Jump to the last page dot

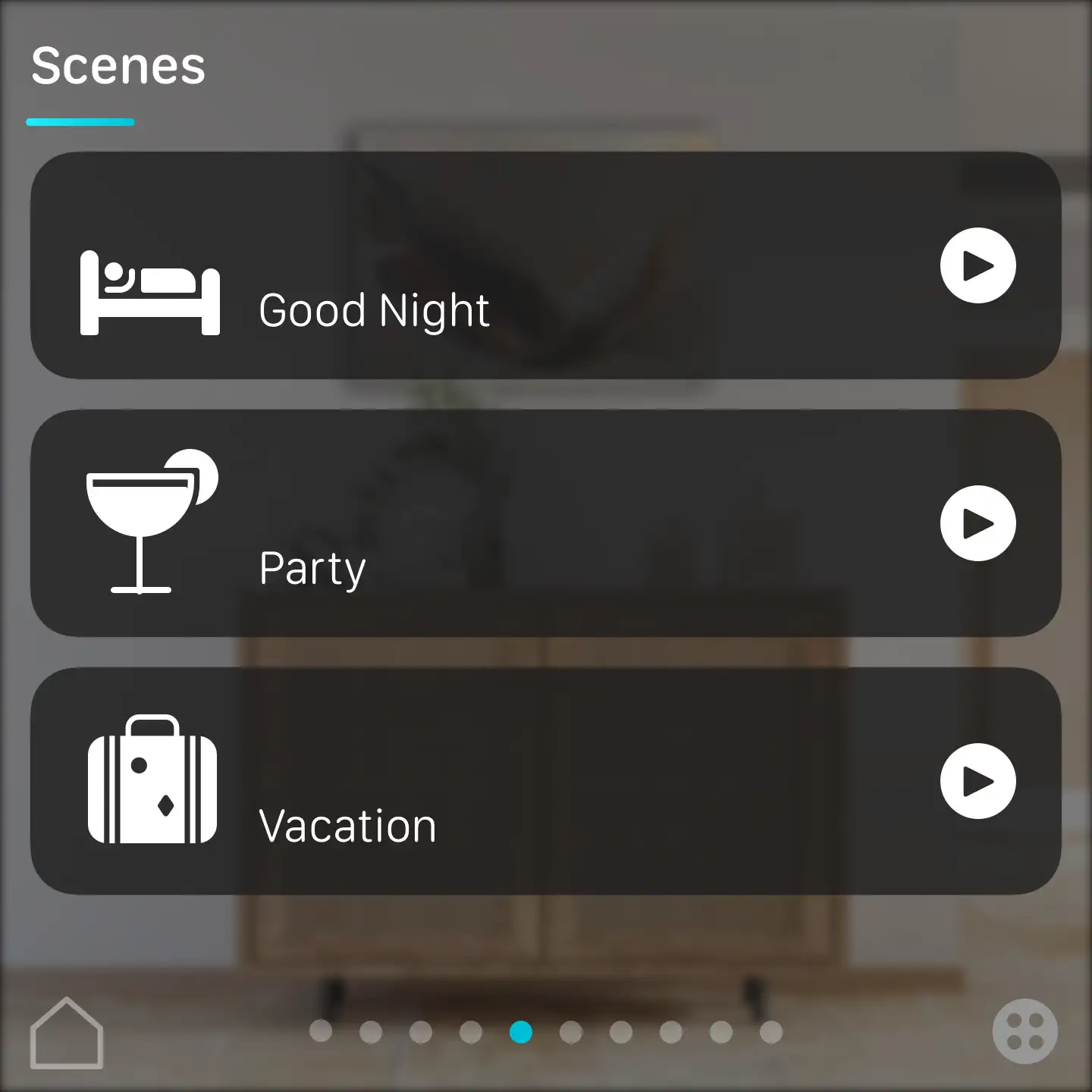click(770, 1031)
